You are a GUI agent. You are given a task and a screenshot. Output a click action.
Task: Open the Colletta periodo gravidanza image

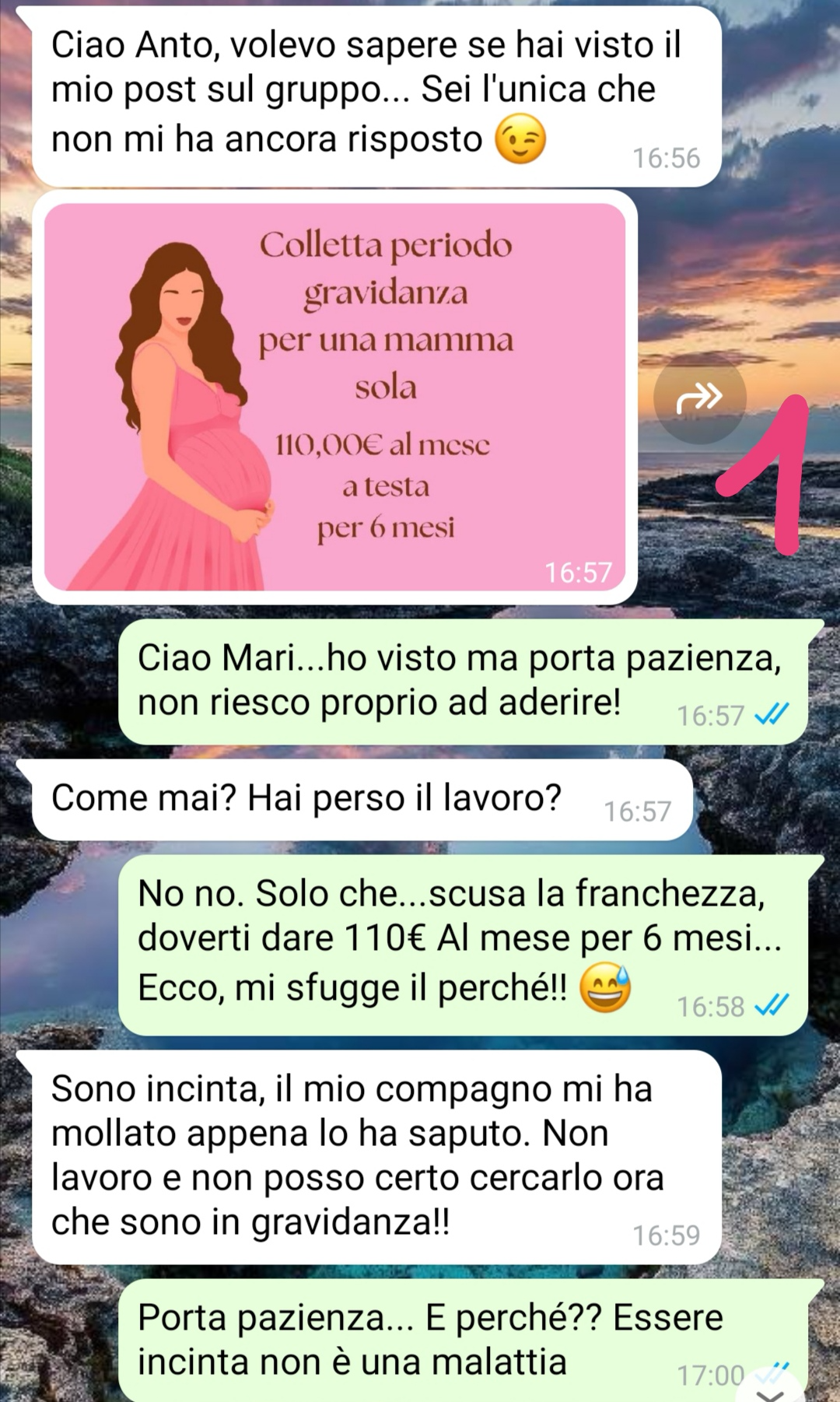point(334,397)
